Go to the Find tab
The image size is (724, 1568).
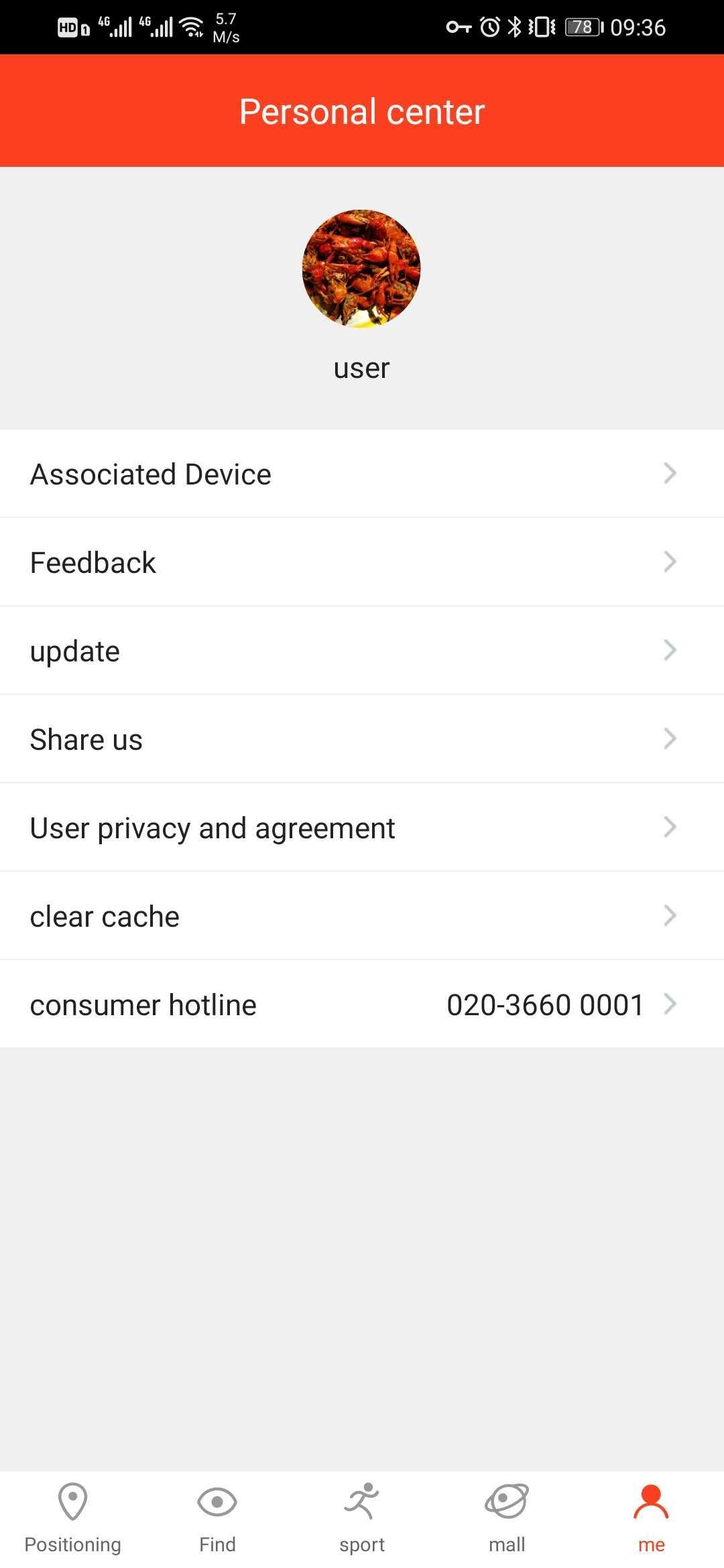(x=217, y=1518)
